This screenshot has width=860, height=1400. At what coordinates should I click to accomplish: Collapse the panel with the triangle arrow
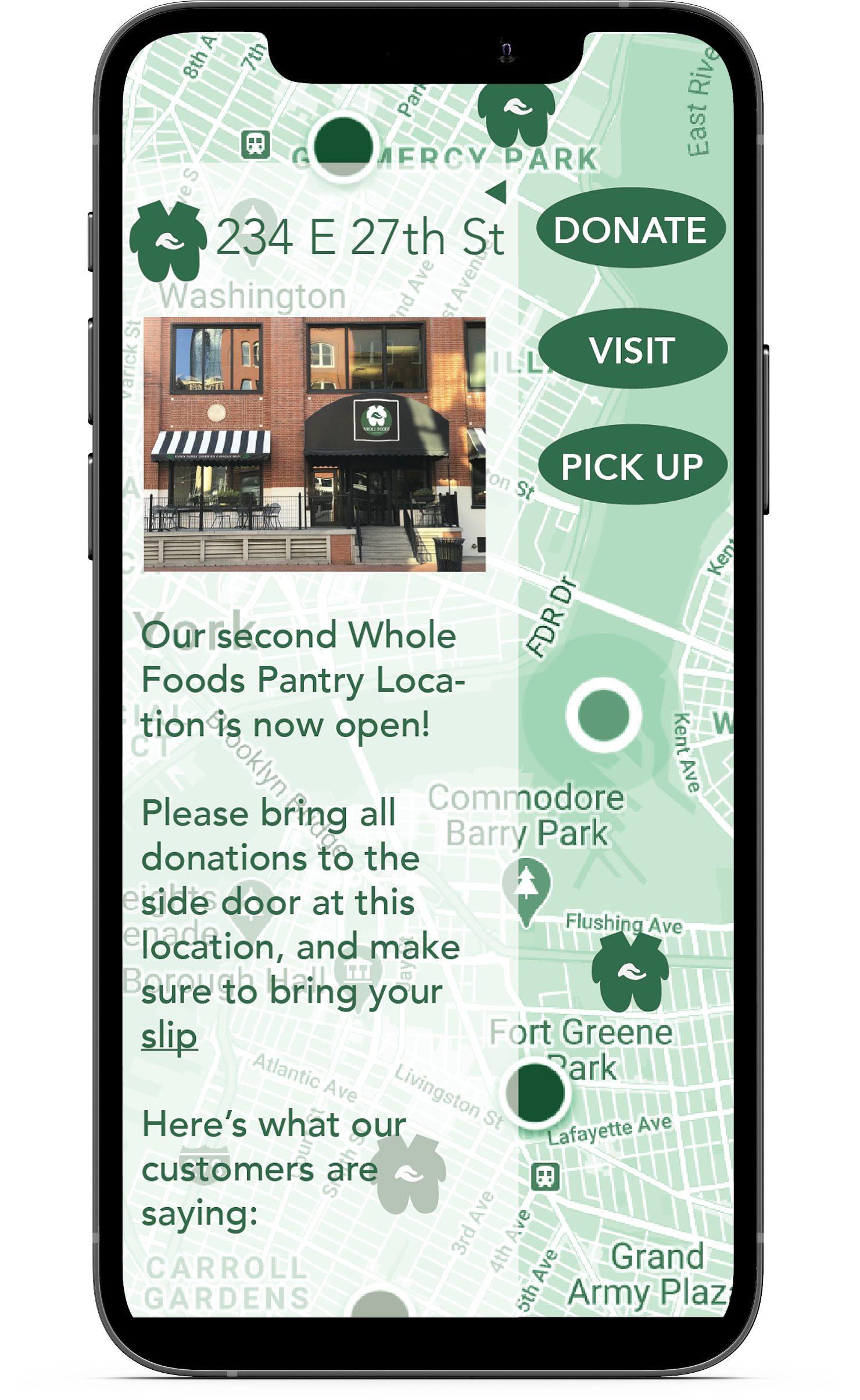point(497,192)
